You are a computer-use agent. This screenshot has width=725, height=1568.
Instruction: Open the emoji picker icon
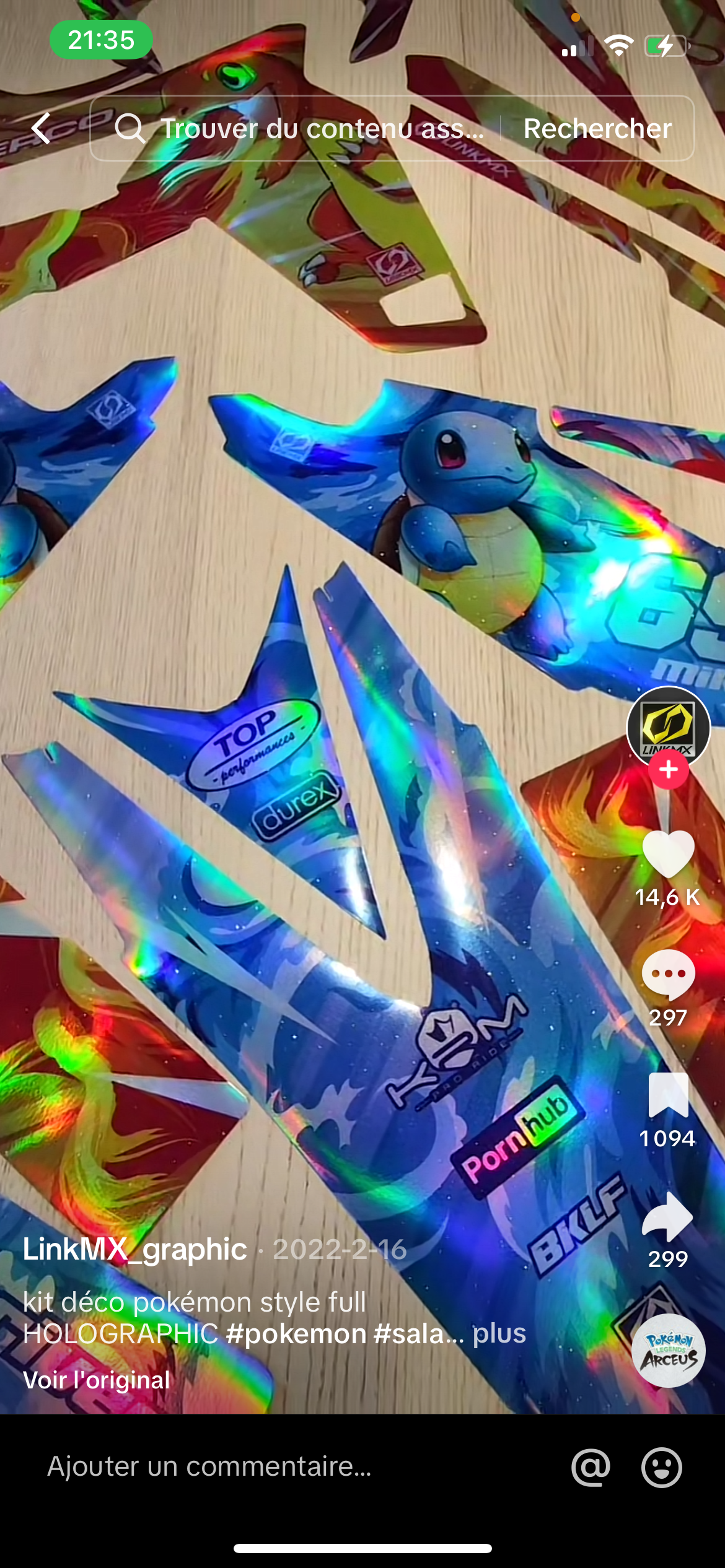tap(661, 1467)
